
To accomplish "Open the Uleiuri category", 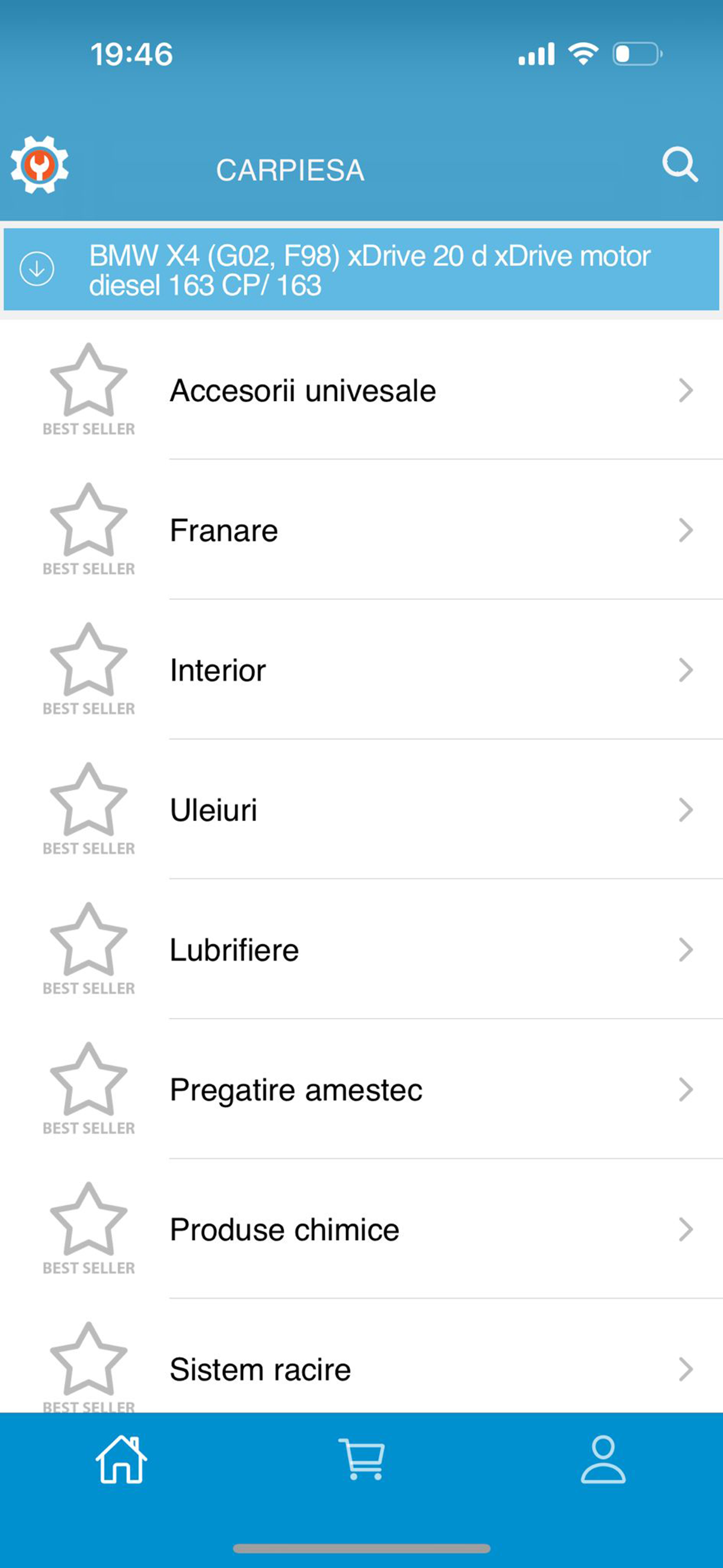I will click(x=361, y=810).
